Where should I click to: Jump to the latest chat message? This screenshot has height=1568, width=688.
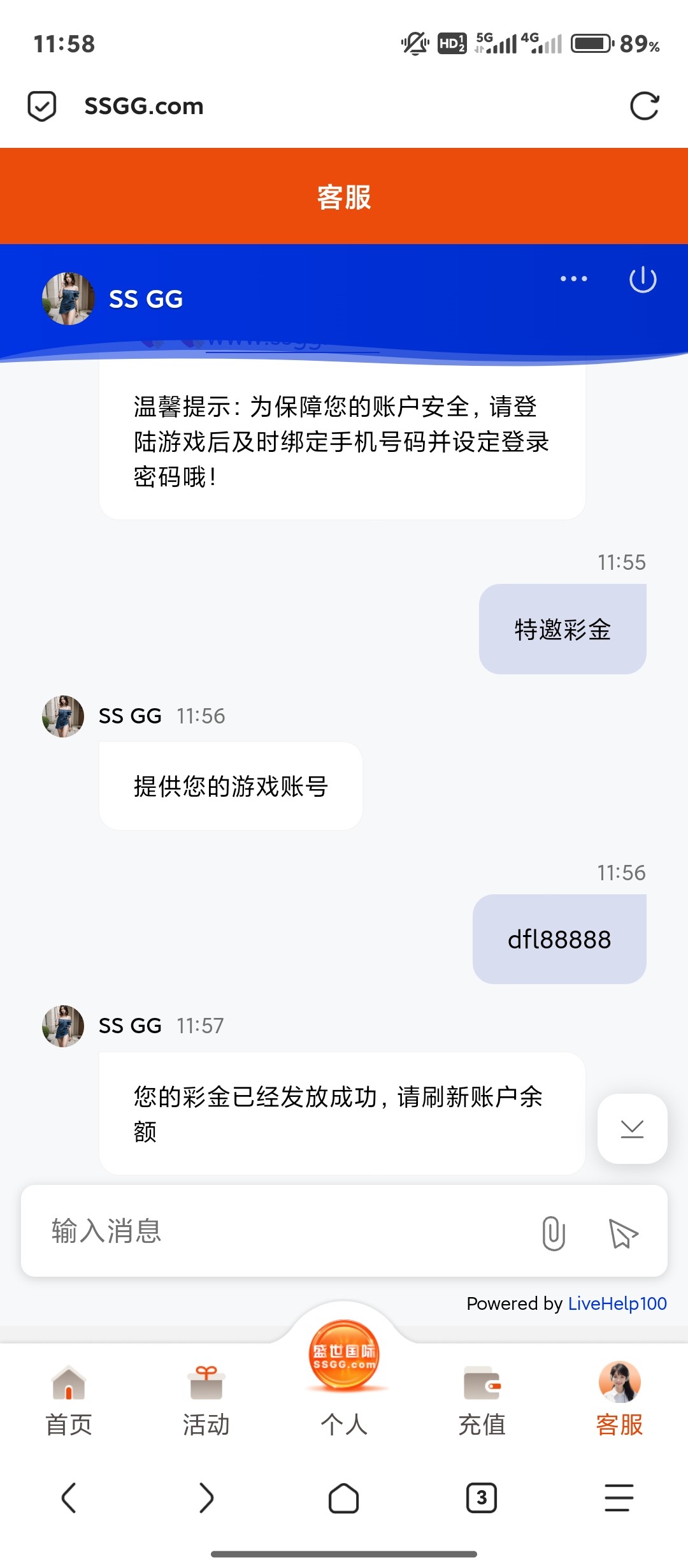632,1129
